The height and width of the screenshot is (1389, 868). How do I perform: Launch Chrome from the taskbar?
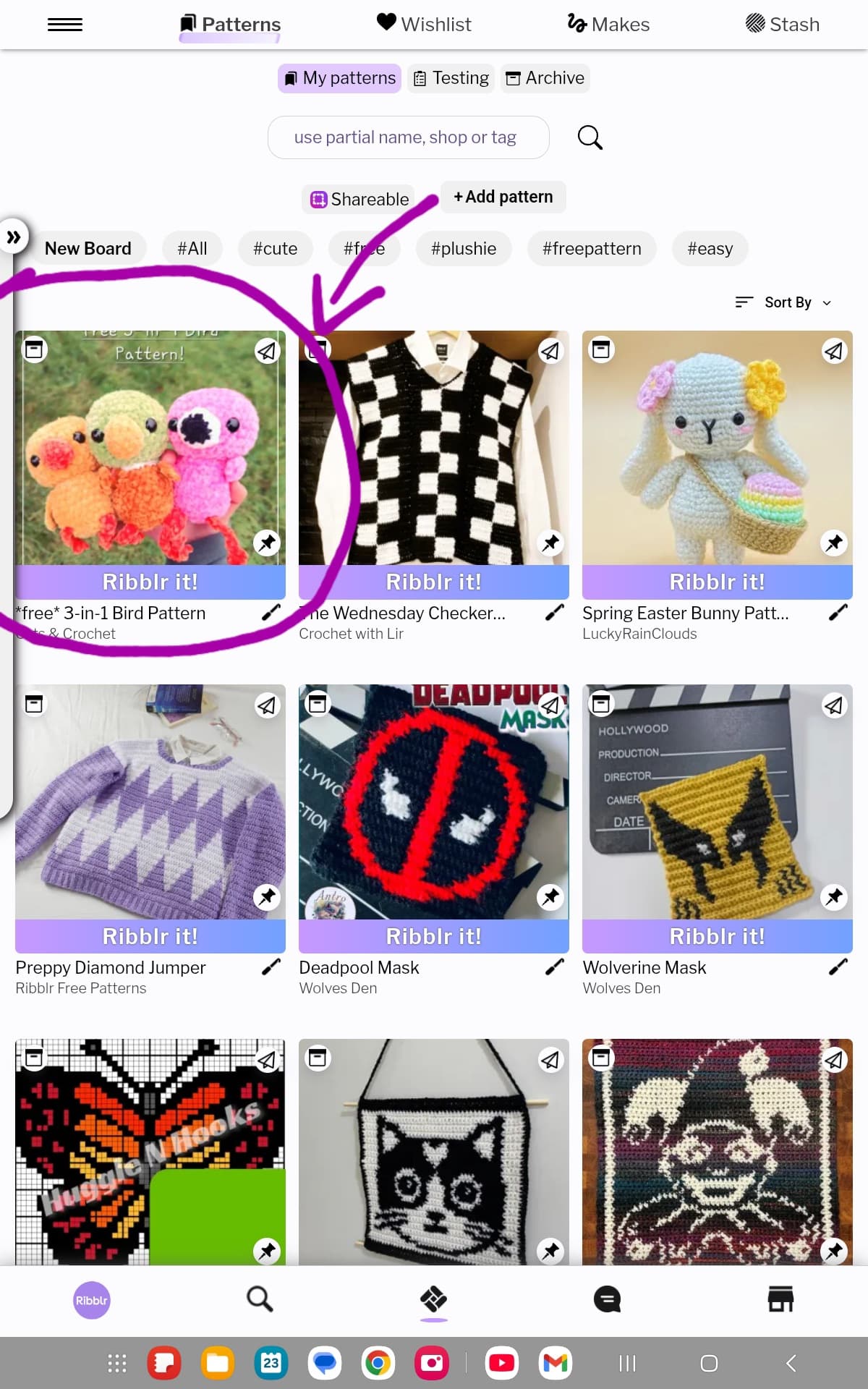tap(378, 1363)
